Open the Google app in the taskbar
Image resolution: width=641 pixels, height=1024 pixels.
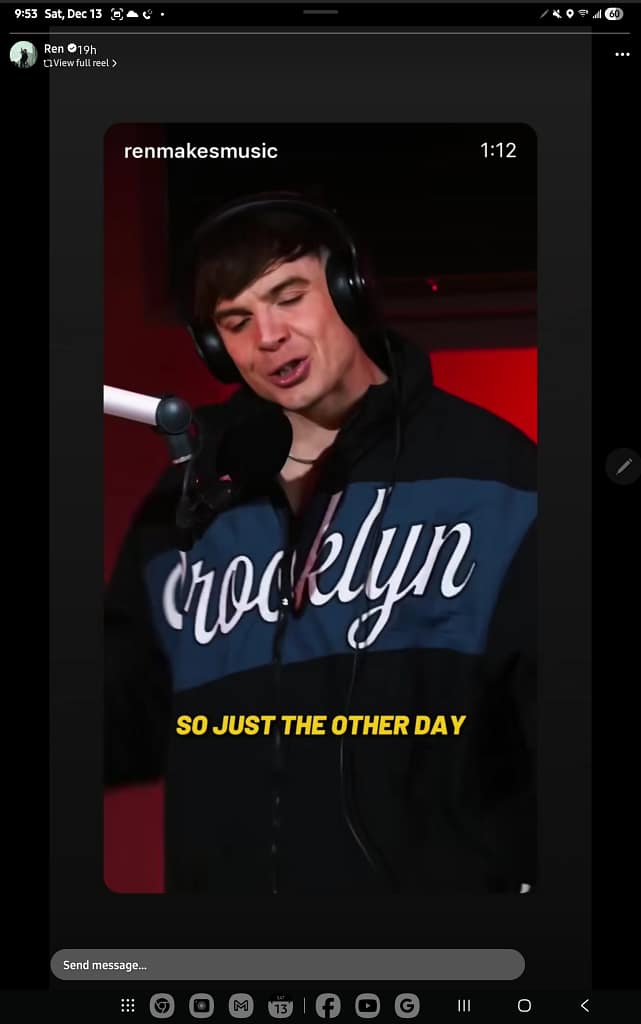407,1006
